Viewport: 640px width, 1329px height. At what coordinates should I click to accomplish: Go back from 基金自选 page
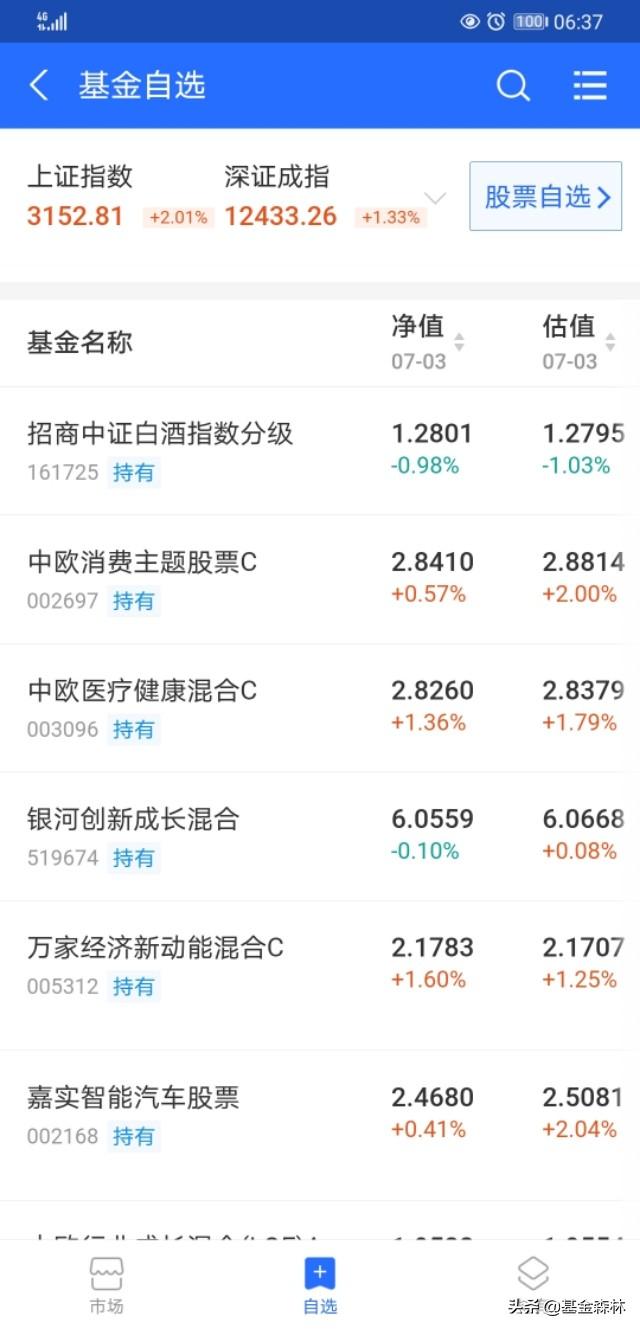pos(39,86)
